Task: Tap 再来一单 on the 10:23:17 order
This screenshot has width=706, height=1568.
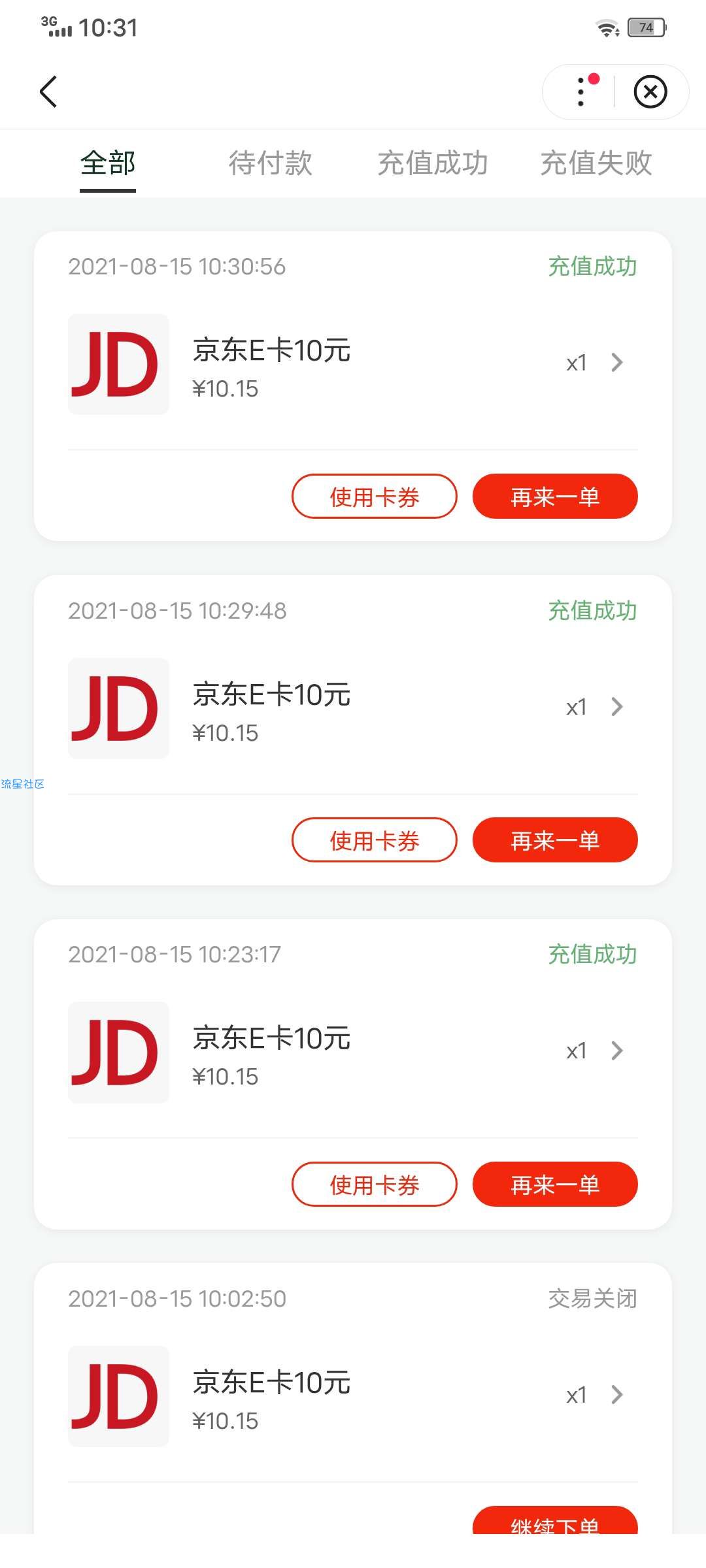Action: click(555, 1184)
